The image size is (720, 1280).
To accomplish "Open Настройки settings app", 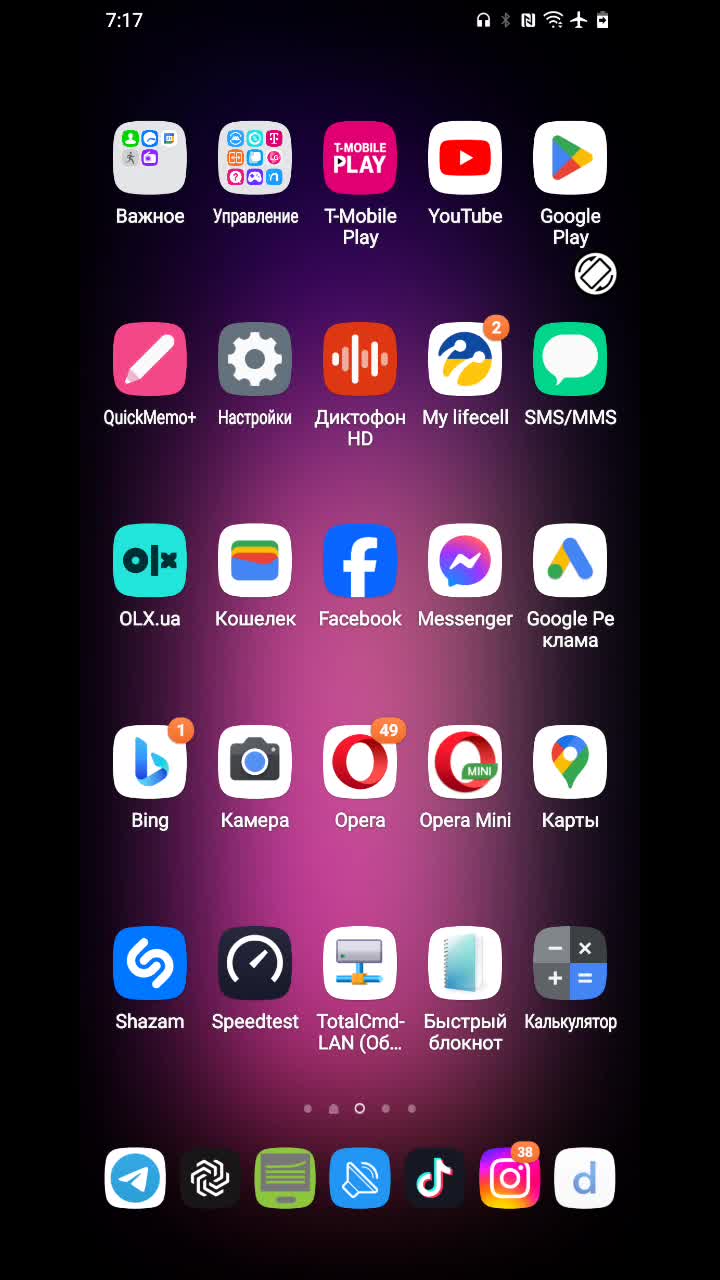I will [x=255, y=359].
